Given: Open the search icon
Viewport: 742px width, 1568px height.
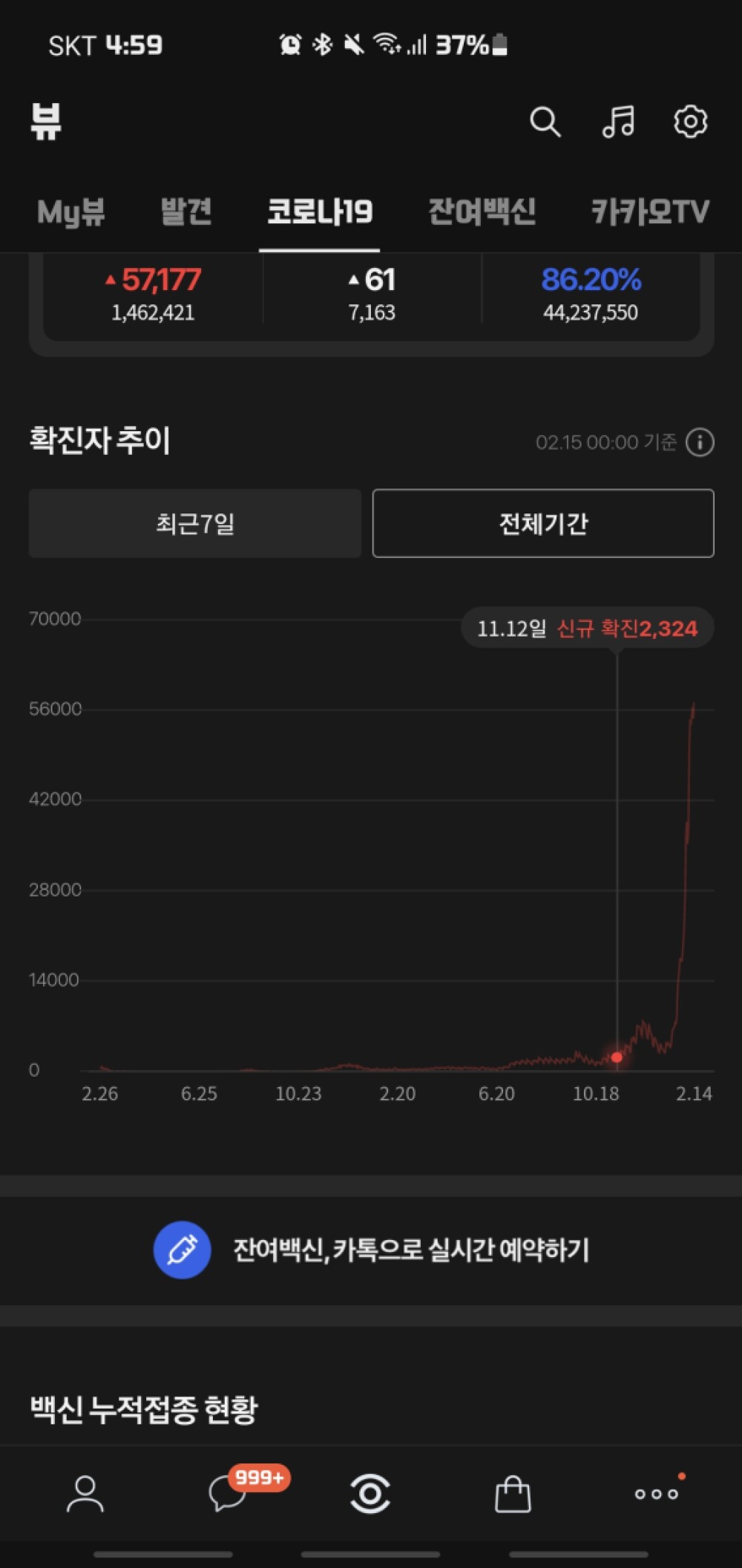Looking at the screenshot, I should tap(545, 122).
